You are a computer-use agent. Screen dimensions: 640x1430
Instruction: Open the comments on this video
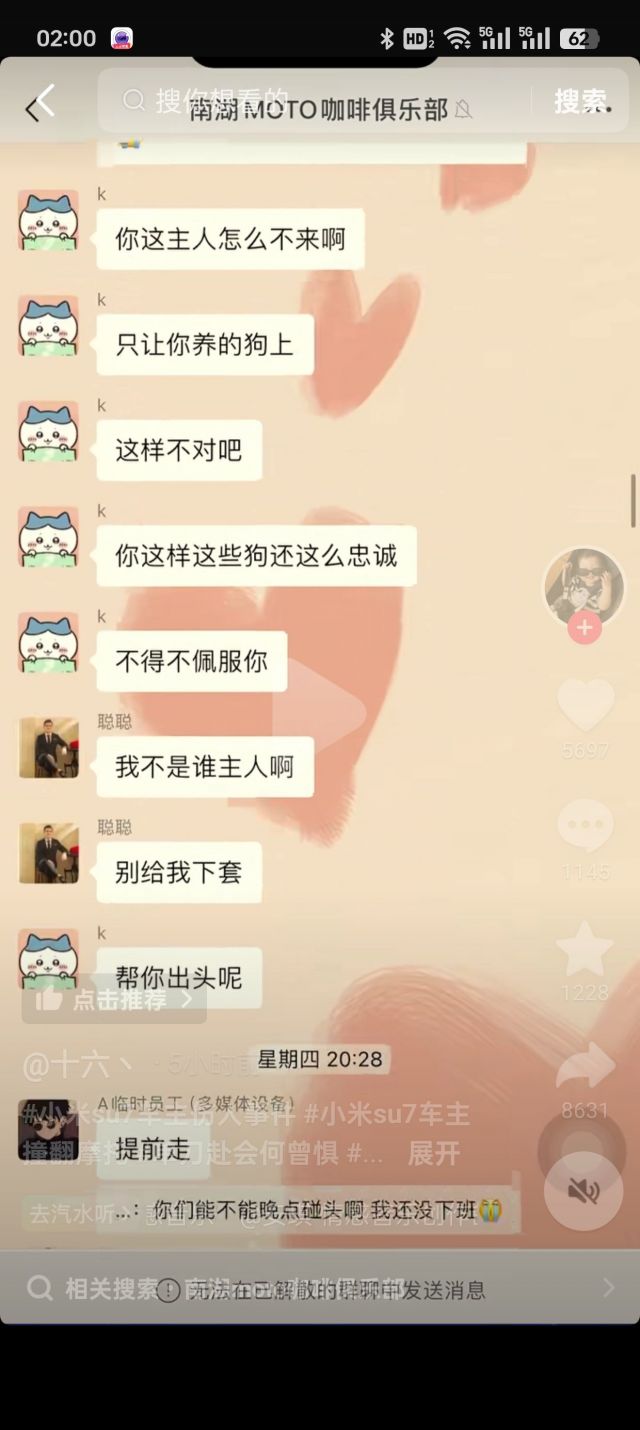[585, 828]
